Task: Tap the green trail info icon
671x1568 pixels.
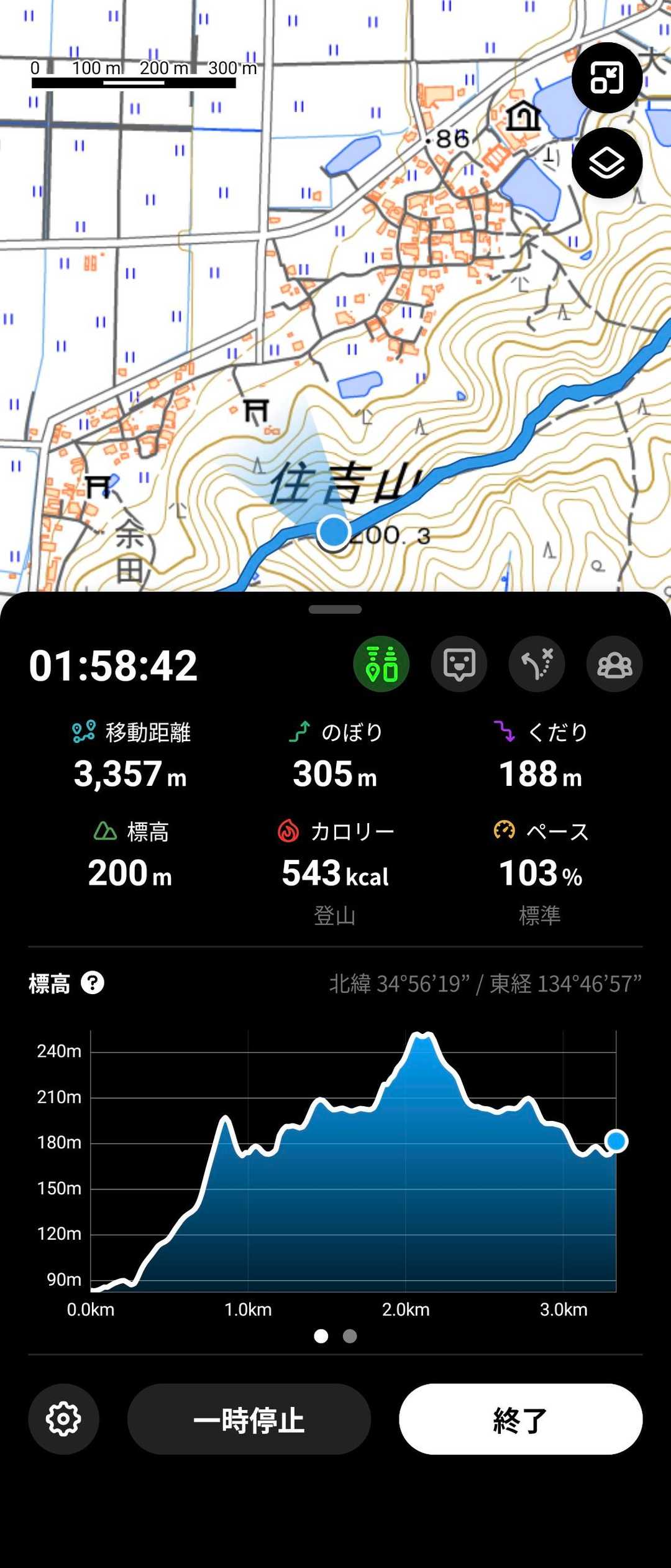Action: pyautogui.click(x=381, y=664)
